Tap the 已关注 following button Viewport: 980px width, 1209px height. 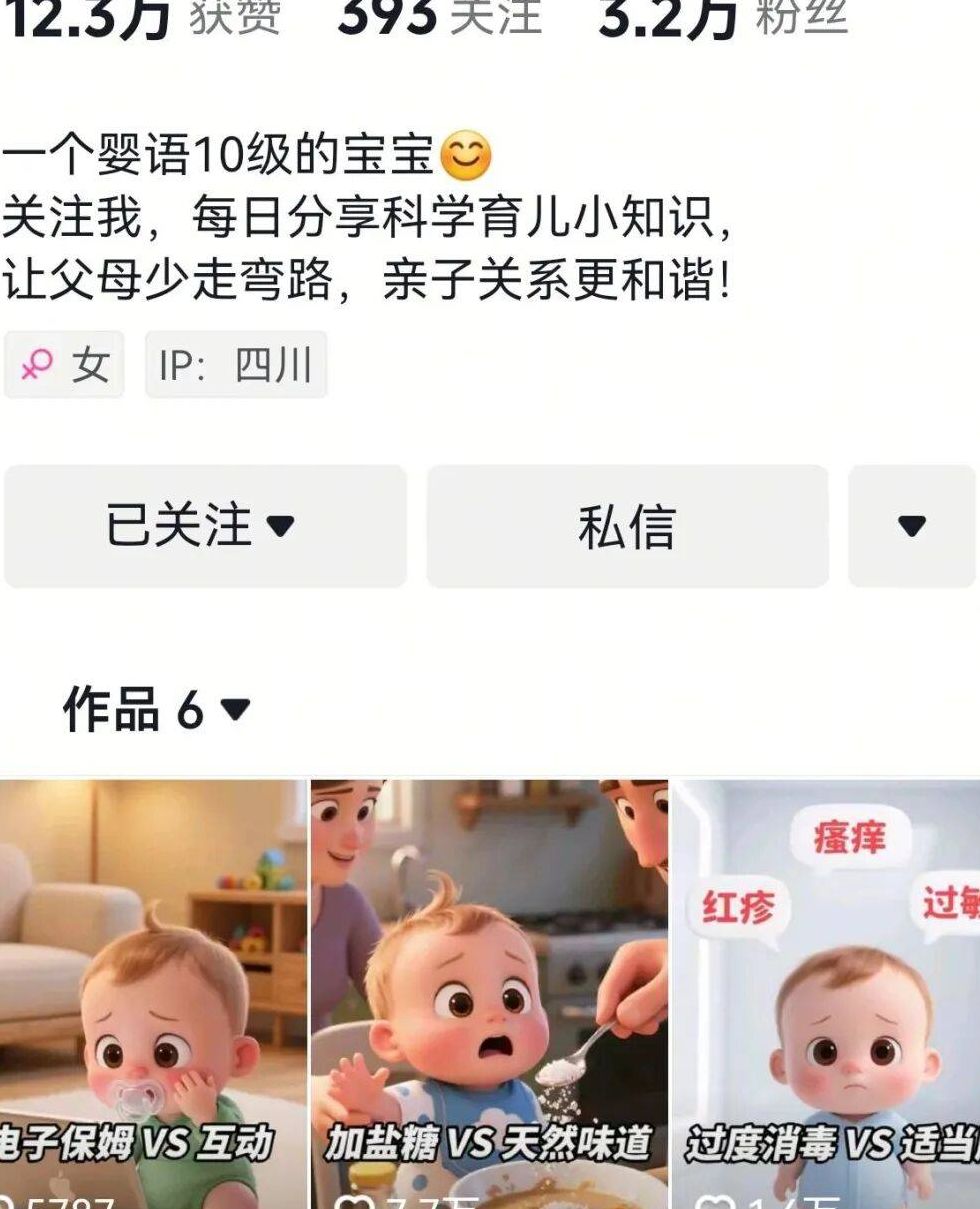coord(204,526)
